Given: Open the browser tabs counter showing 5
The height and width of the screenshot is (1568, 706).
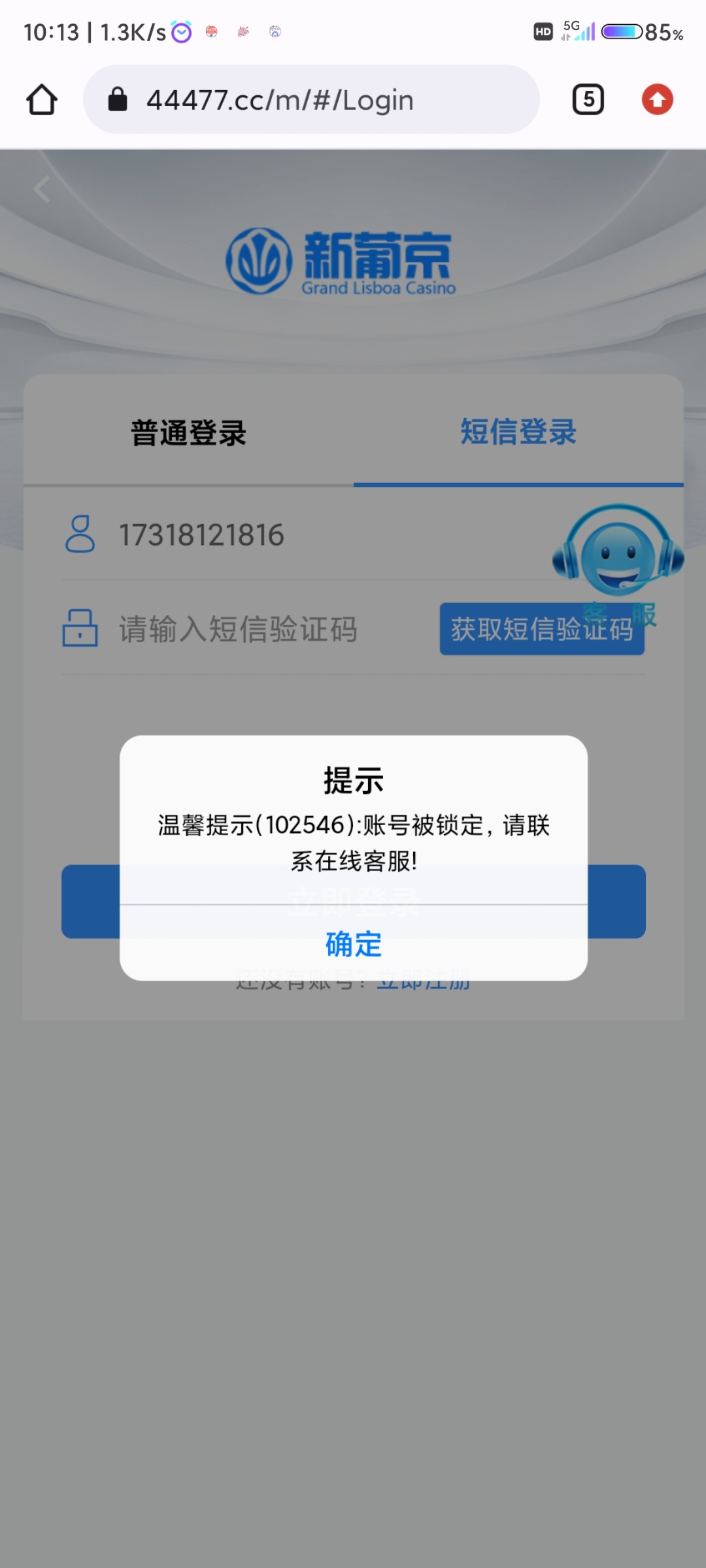Looking at the screenshot, I should coord(586,99).
